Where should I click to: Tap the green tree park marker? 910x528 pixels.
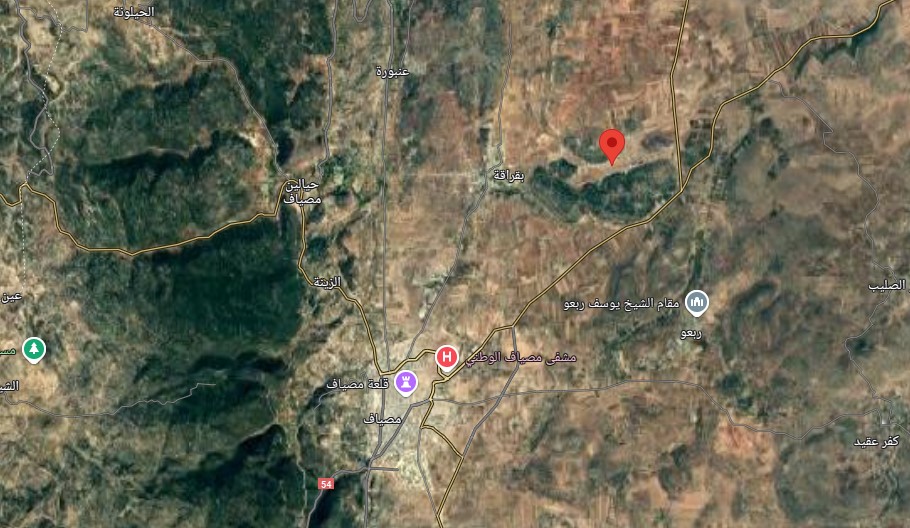click(x=34, y=350)
